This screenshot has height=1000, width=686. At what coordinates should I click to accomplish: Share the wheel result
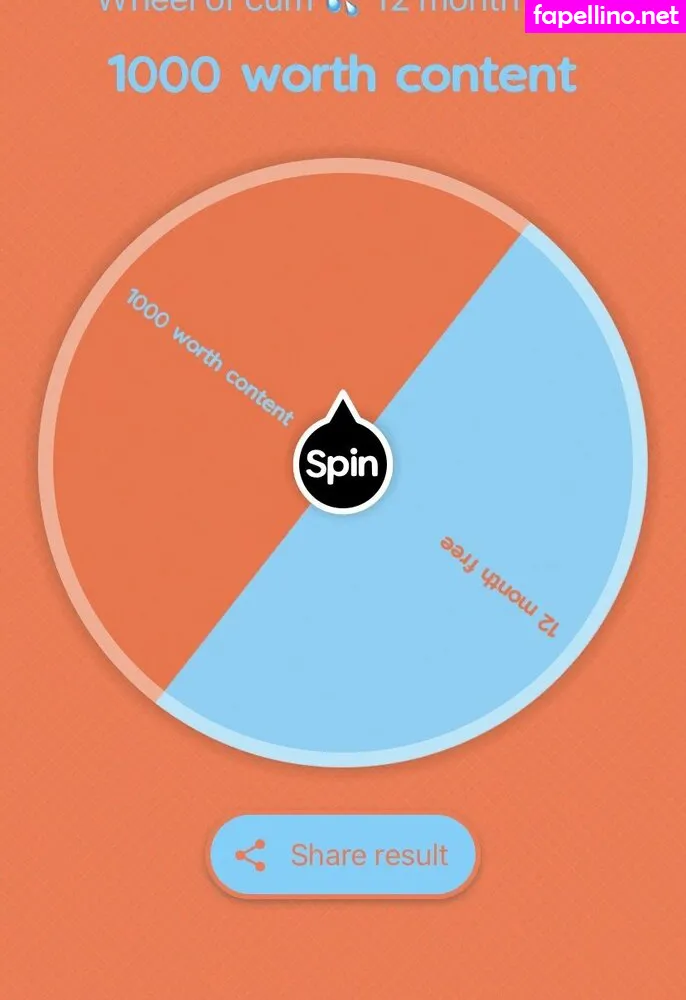pyautogui.click(x=343, y=856)
